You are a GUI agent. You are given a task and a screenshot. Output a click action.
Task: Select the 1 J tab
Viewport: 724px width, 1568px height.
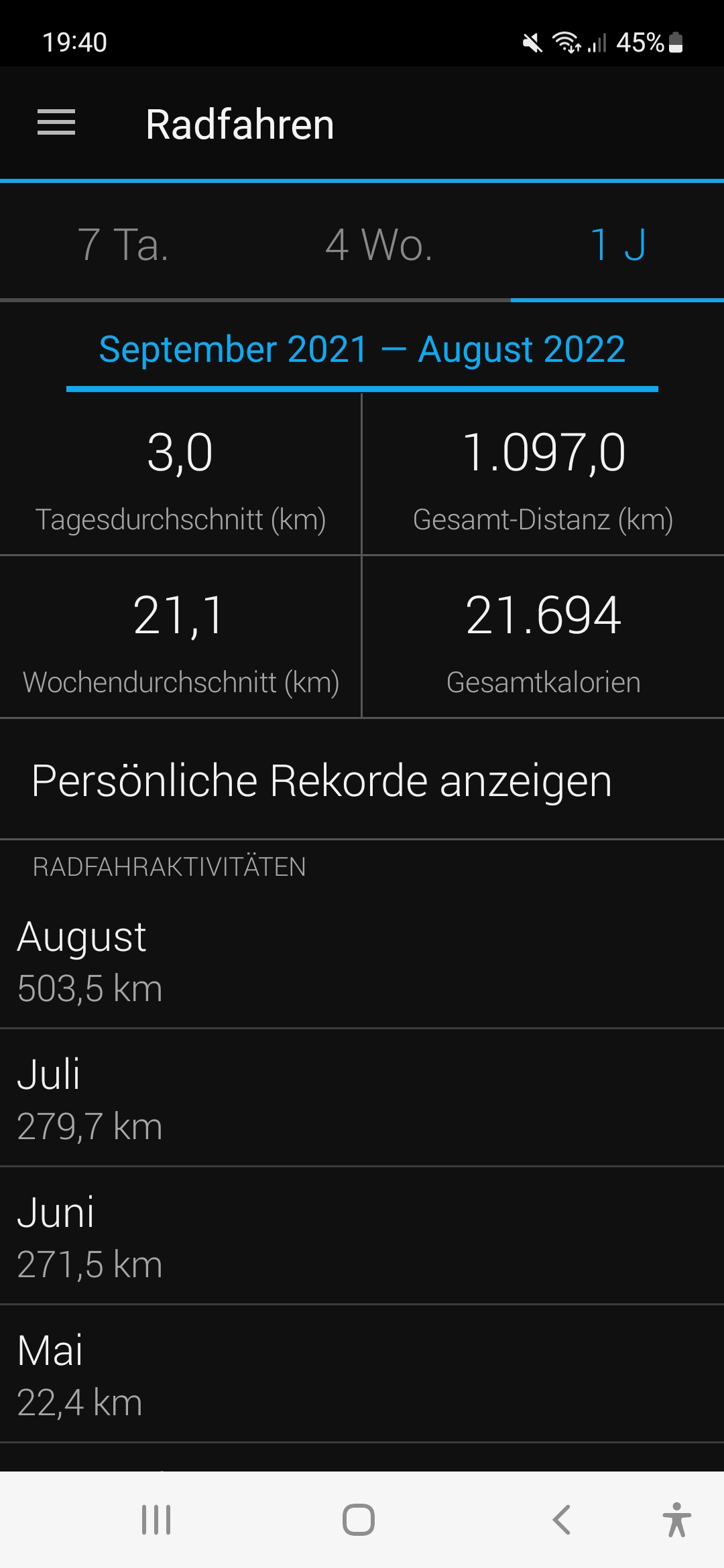[617, 245]
